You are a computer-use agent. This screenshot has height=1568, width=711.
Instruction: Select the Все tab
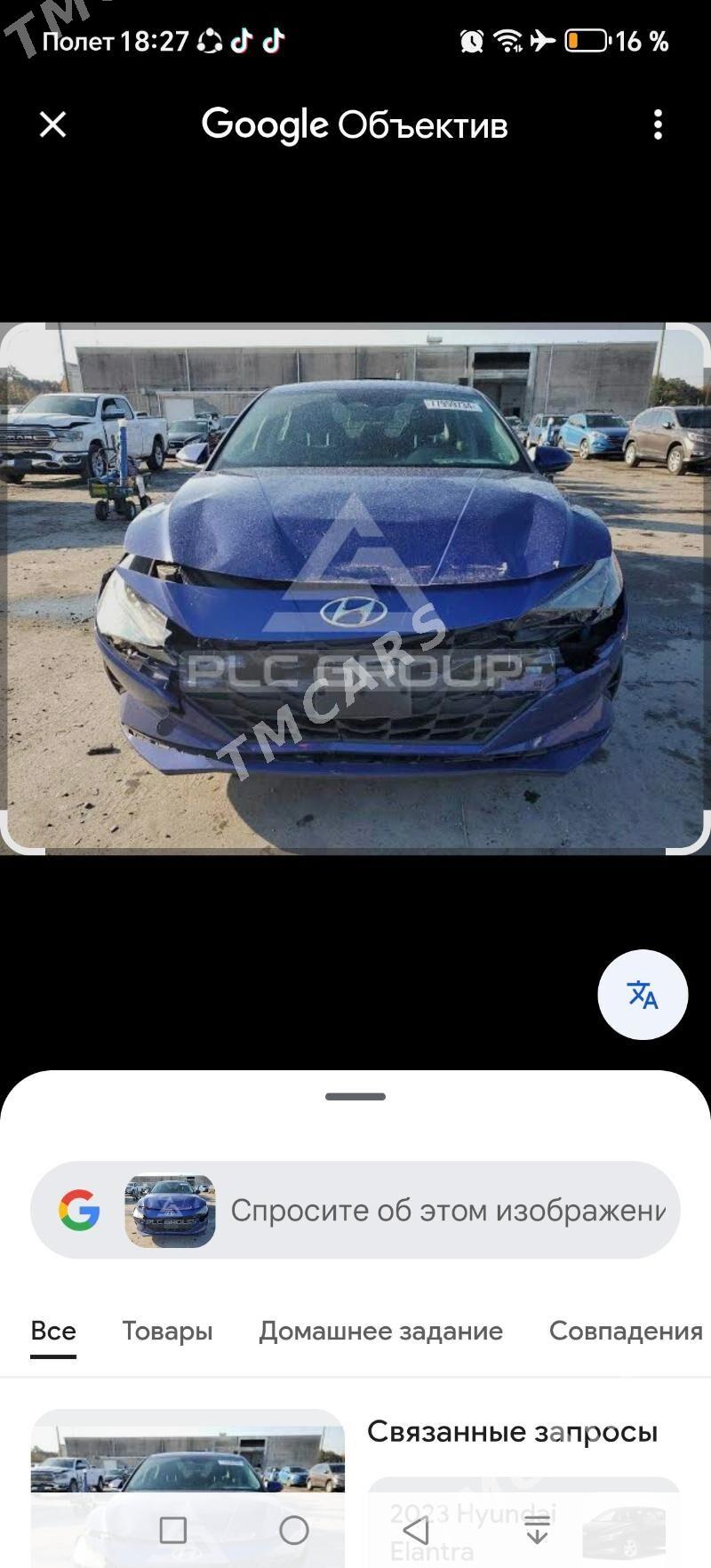tap(53, 1331)
